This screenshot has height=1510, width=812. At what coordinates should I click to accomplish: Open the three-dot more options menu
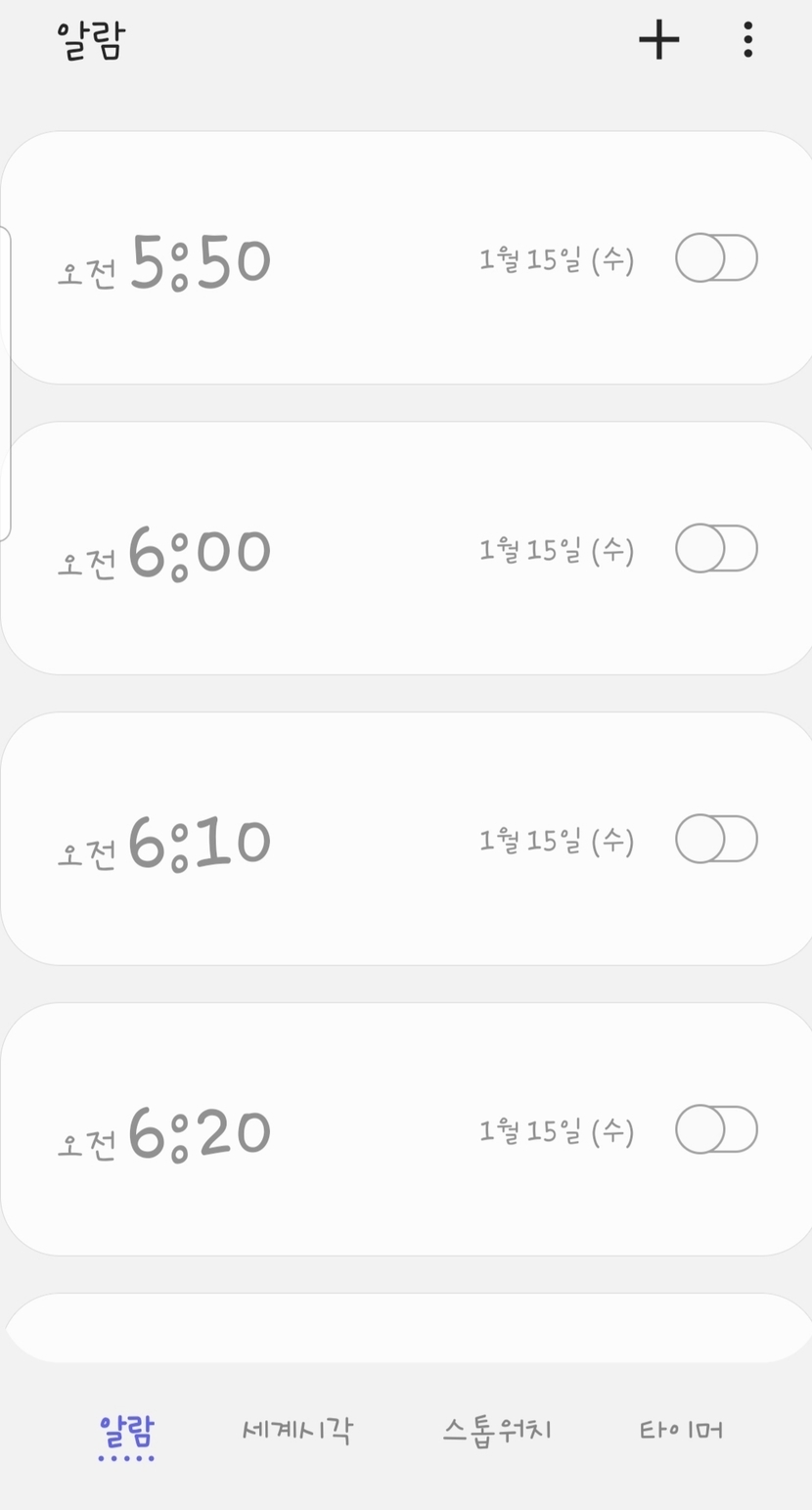pyautogui.click(x=747, y=40)
